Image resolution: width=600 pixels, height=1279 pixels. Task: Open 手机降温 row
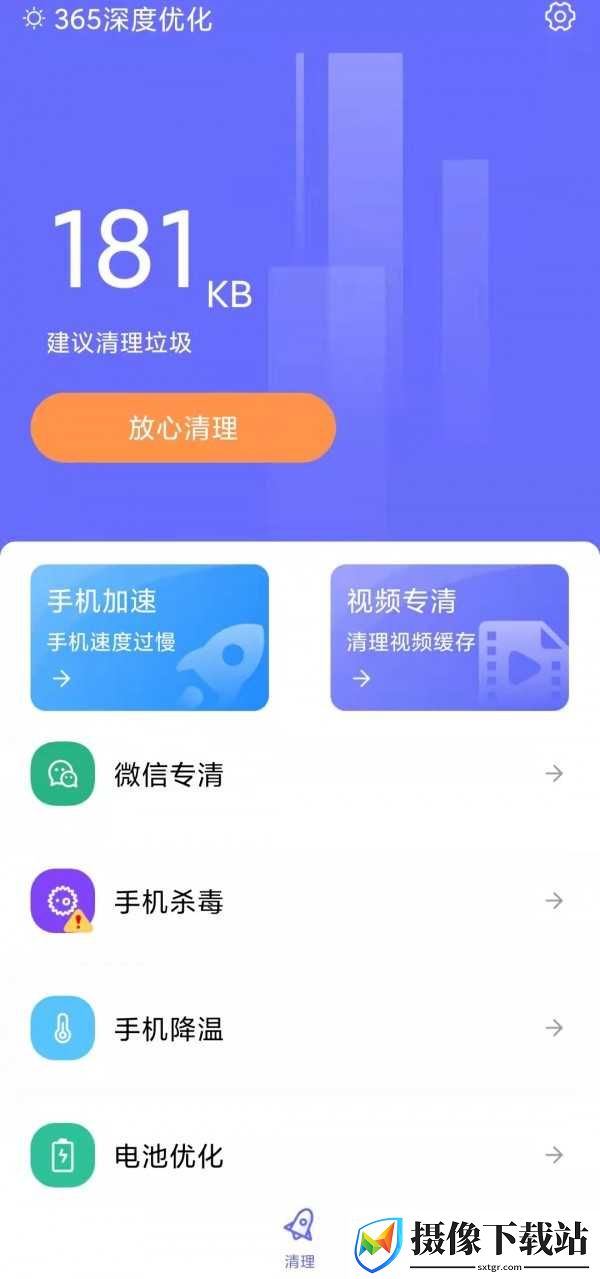pyautogui.click(x=300, y=1028)
